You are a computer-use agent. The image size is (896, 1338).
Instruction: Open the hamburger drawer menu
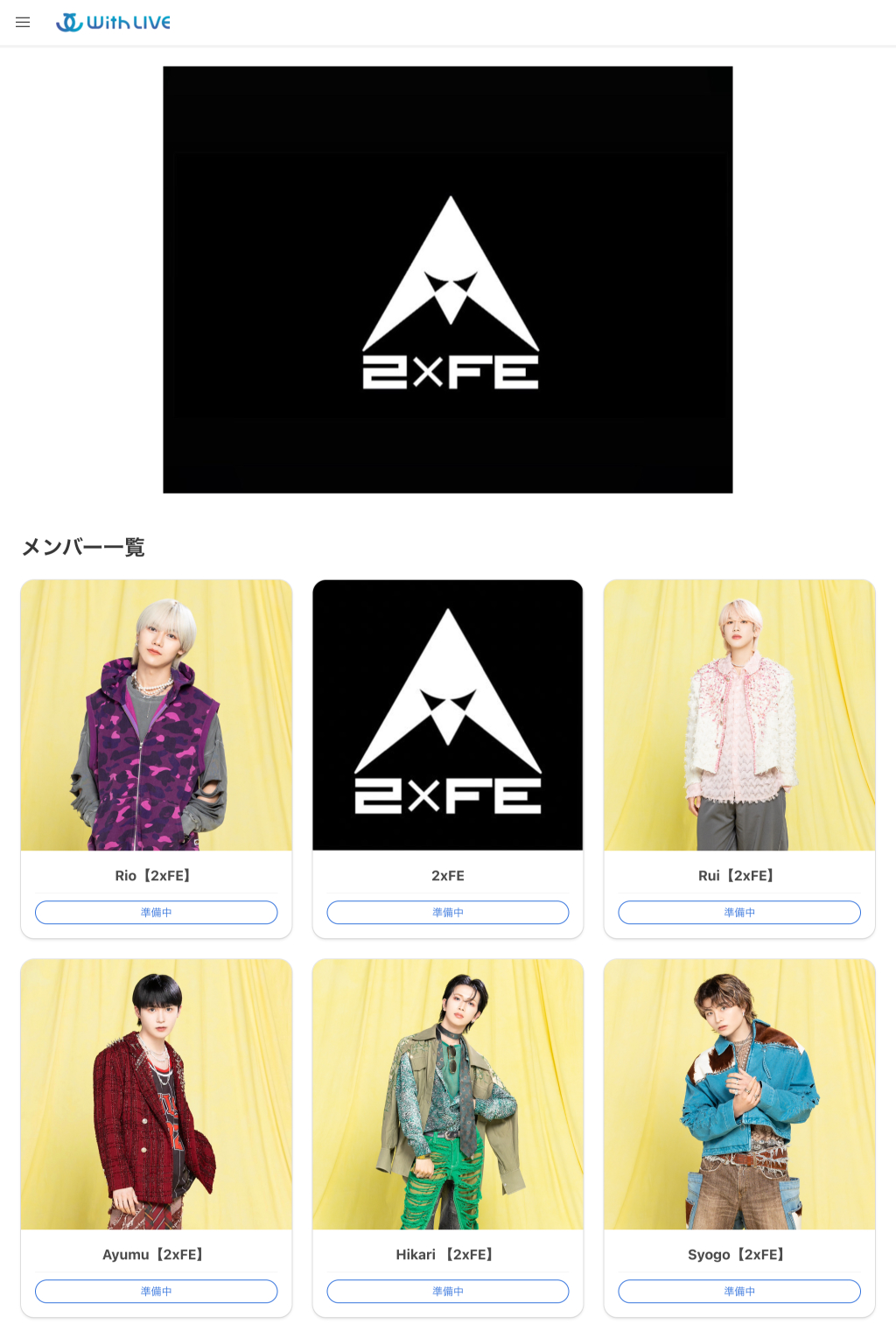[23, 23]
